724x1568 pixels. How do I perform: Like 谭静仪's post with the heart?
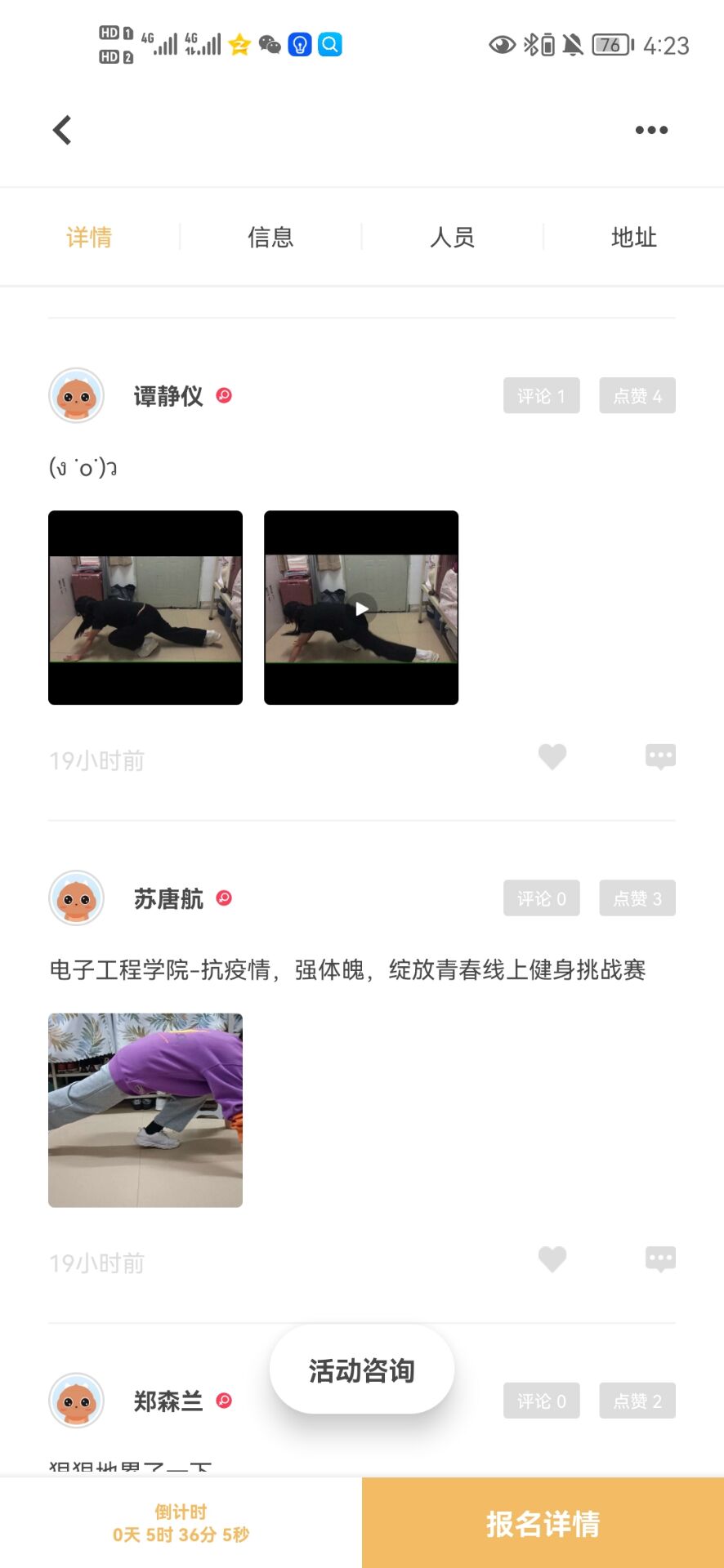click(x=552, y=757)
